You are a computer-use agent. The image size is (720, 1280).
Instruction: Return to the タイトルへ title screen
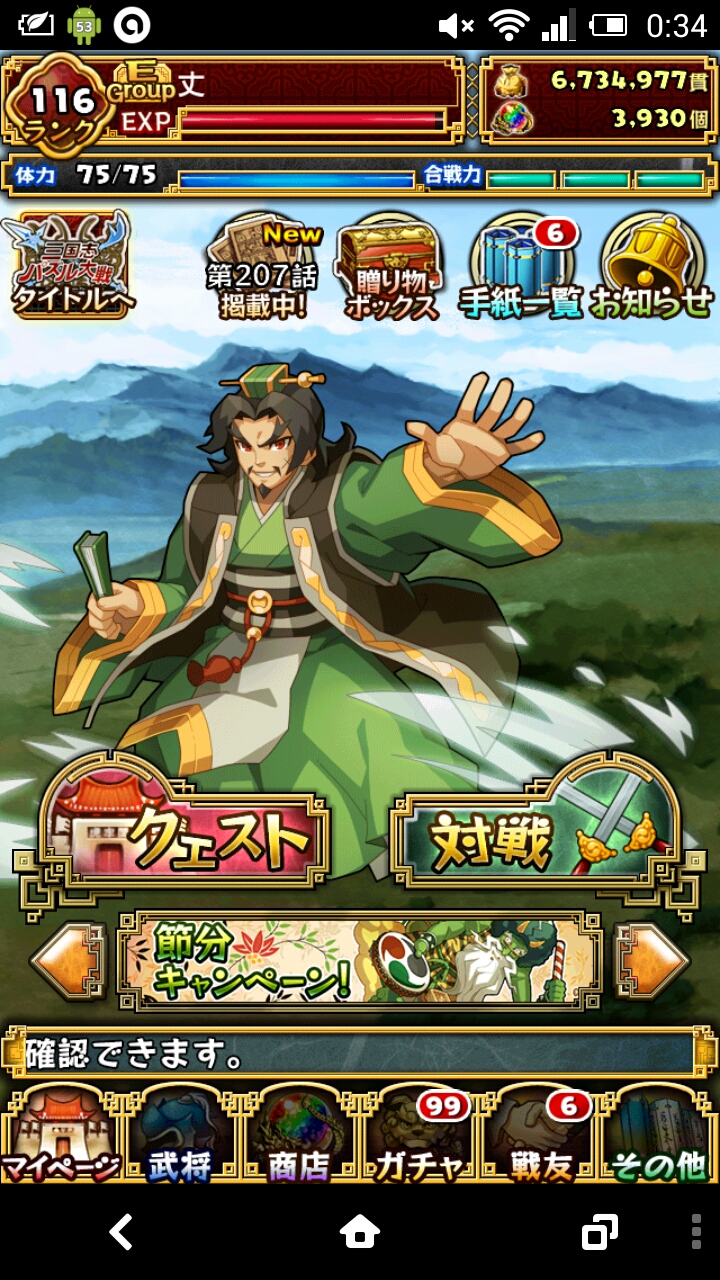(70, 265)
